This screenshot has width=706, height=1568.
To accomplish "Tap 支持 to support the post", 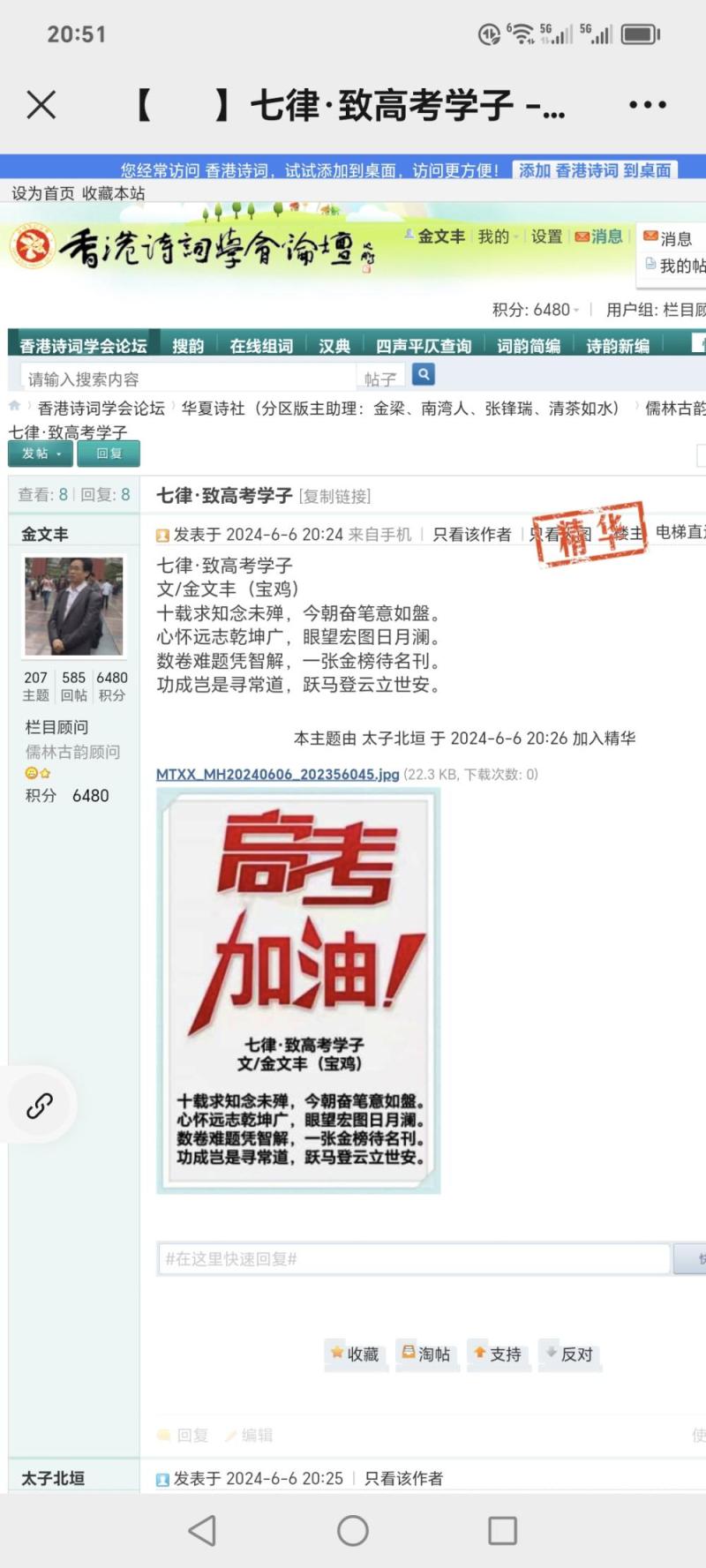I will click(x=498, y=1354).
